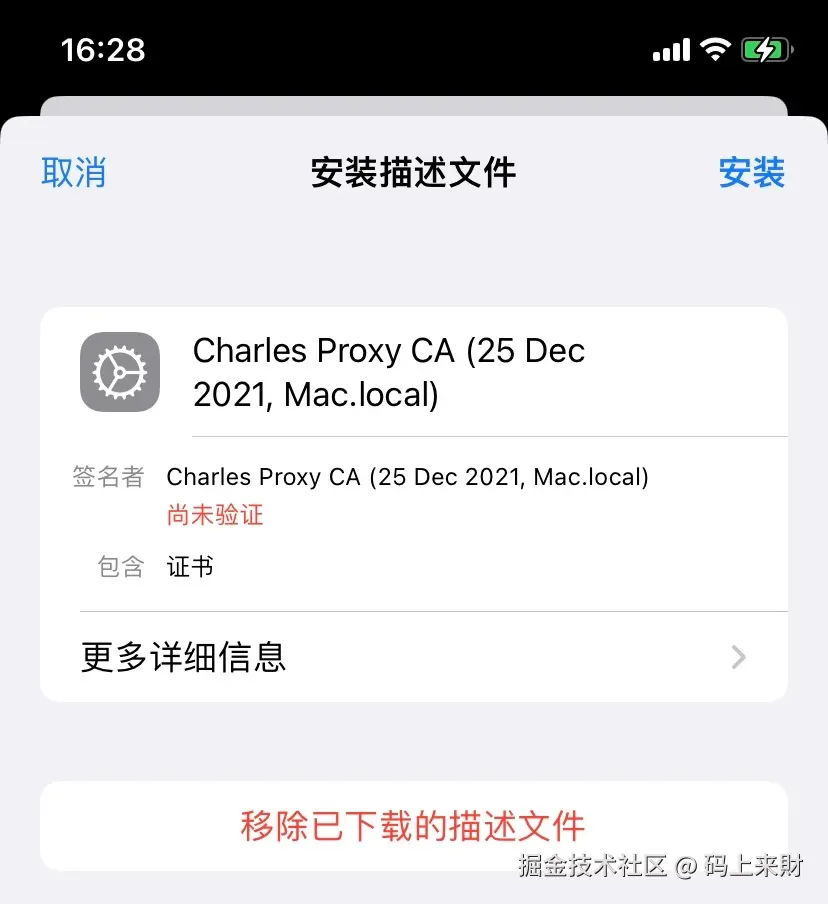Tap 取消 to cancel profile installation
The width and height of the screenshot is (828, 904).
click(x=73, y=172)
